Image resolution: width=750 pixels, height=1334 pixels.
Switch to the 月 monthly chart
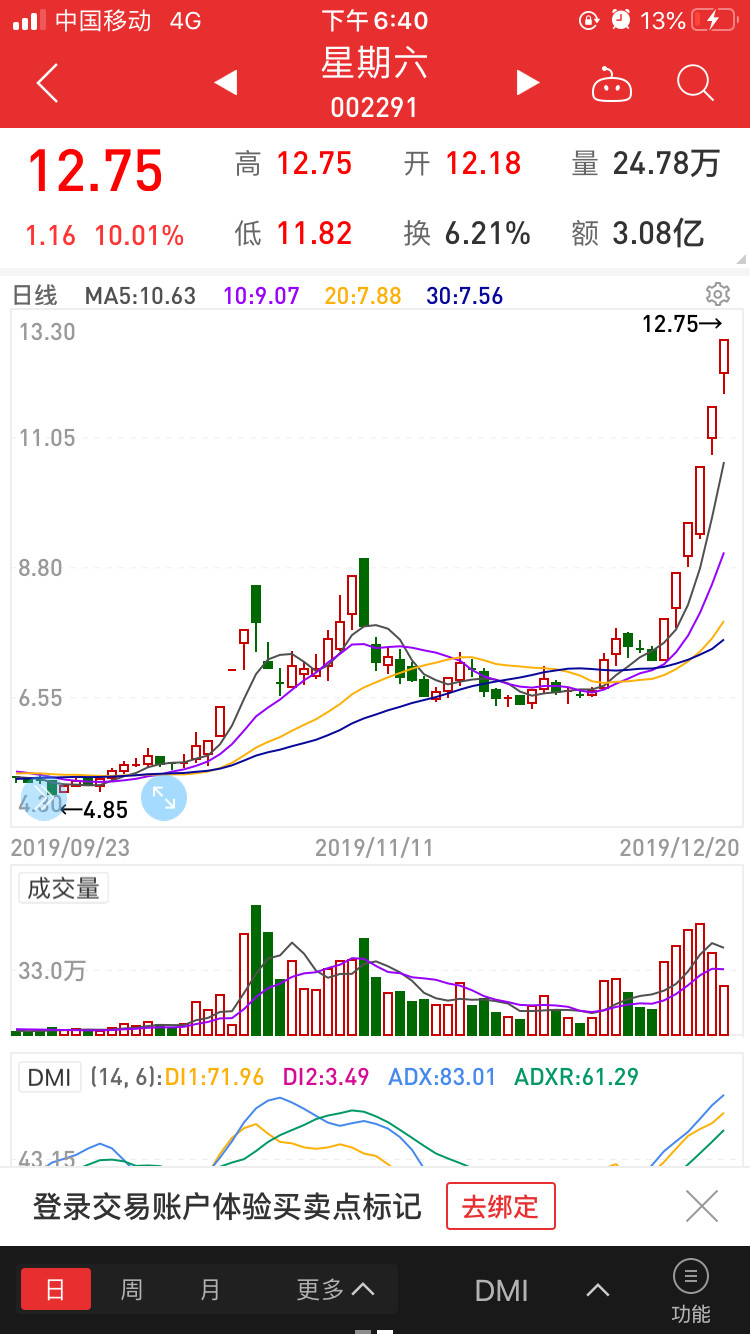210,1289
